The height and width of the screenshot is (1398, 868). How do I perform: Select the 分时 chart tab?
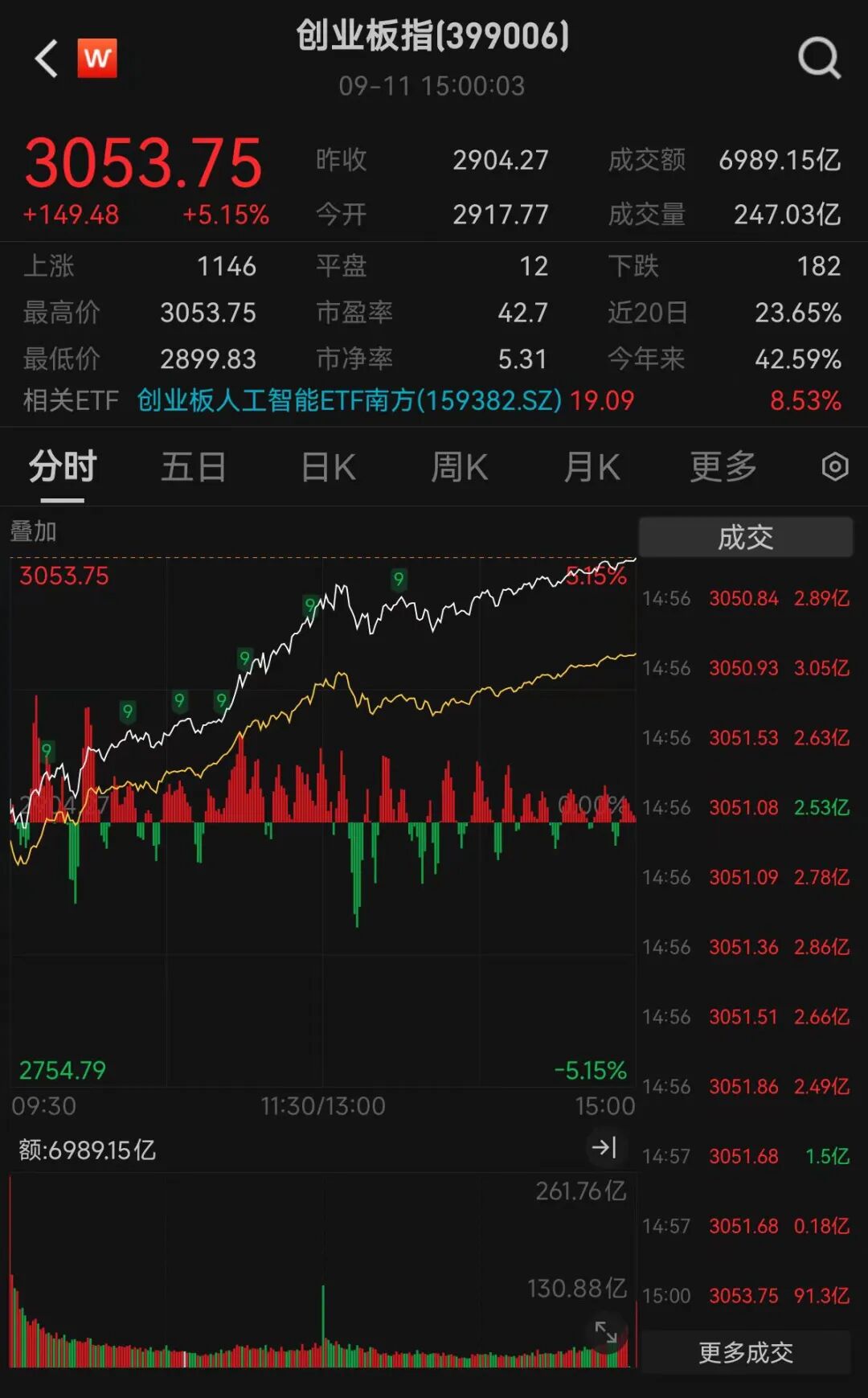pyautogui.click(x=63, y=467)
